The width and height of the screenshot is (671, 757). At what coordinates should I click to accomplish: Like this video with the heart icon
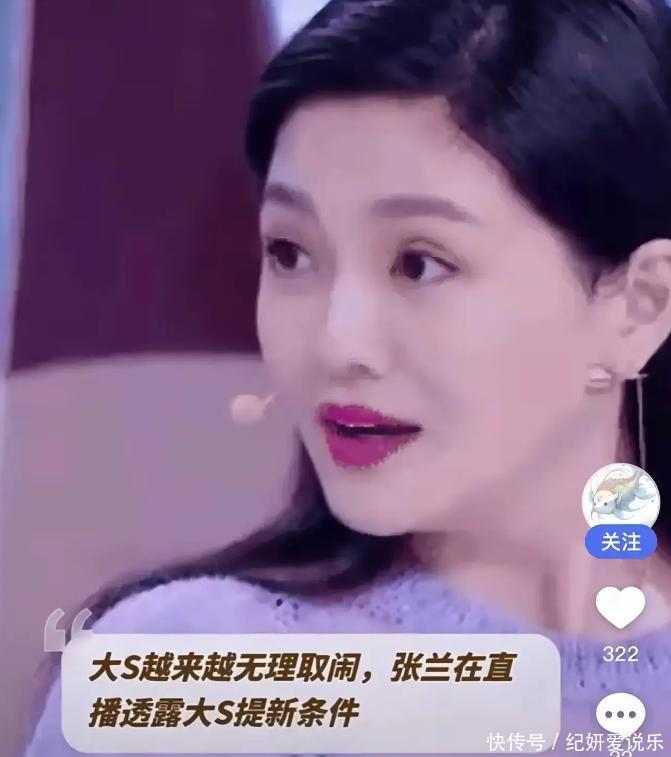coord(620,607)
